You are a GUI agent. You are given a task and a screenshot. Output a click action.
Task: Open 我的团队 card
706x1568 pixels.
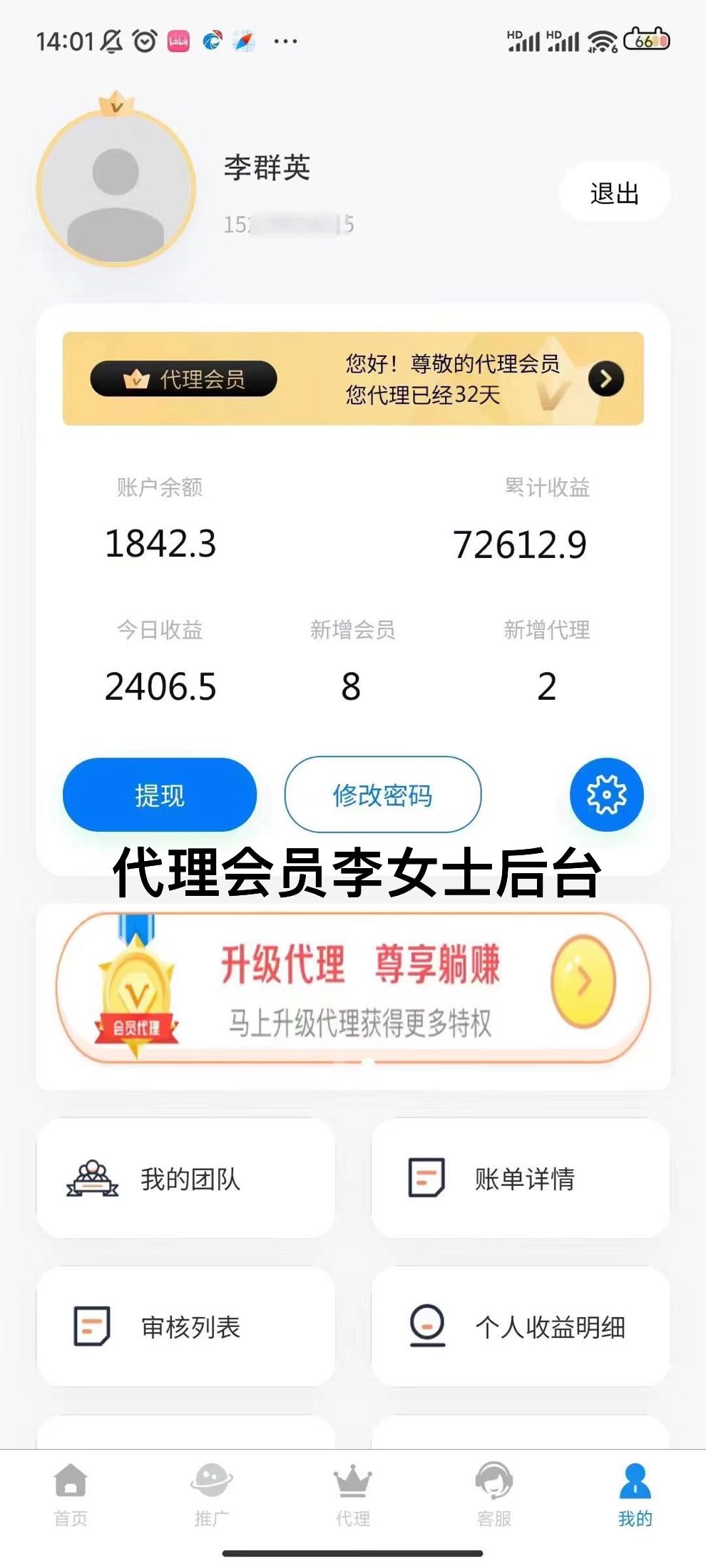coord(185,1179)
